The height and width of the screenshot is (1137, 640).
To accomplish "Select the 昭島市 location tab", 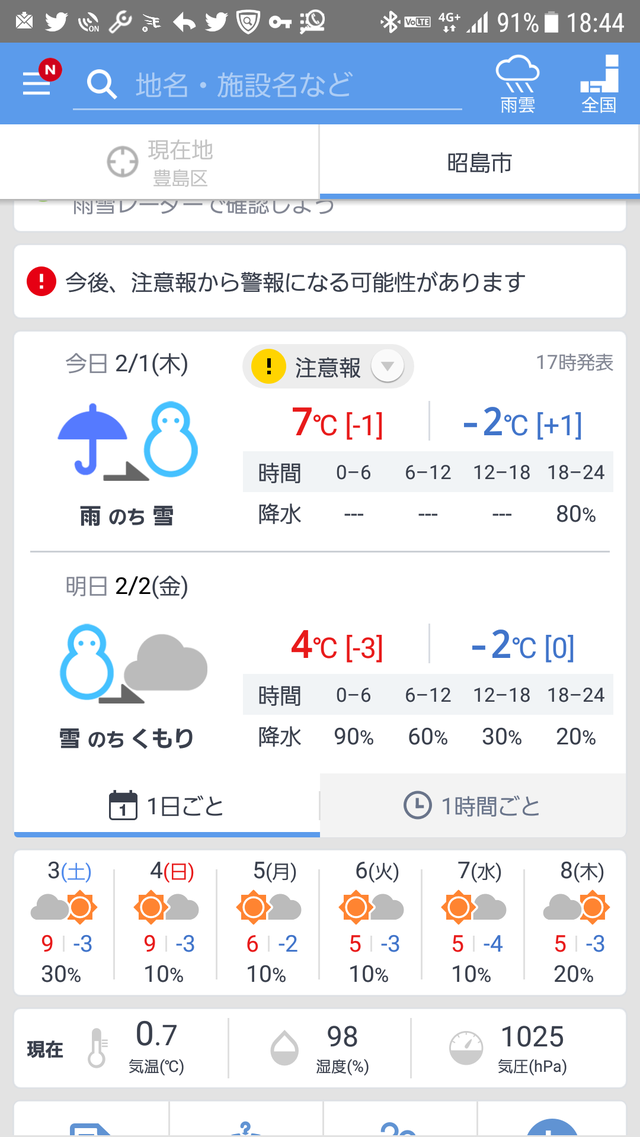I will tap(480, 162).
